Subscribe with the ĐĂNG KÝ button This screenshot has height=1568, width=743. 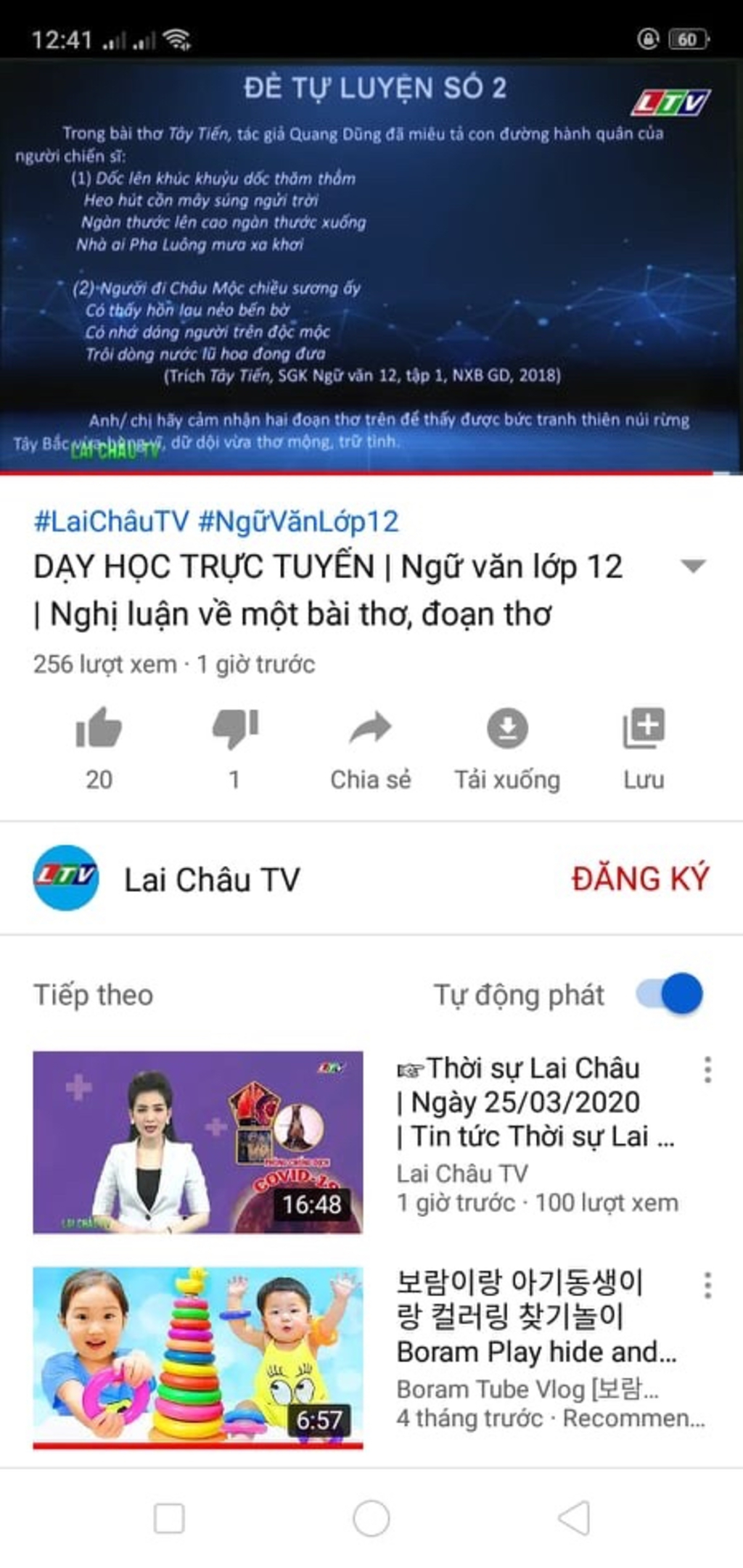(x=640, y=878)
